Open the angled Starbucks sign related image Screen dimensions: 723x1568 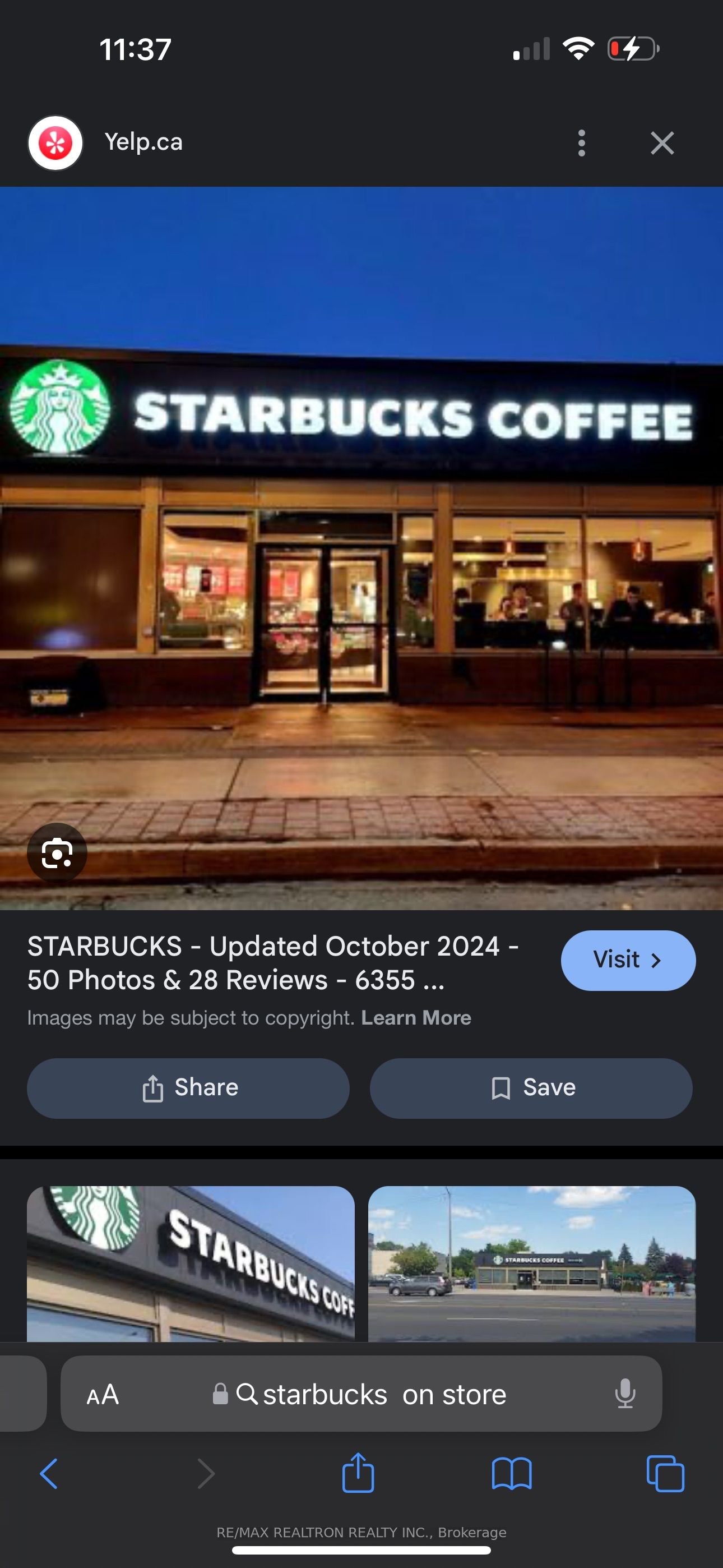tap(191, 1263)
